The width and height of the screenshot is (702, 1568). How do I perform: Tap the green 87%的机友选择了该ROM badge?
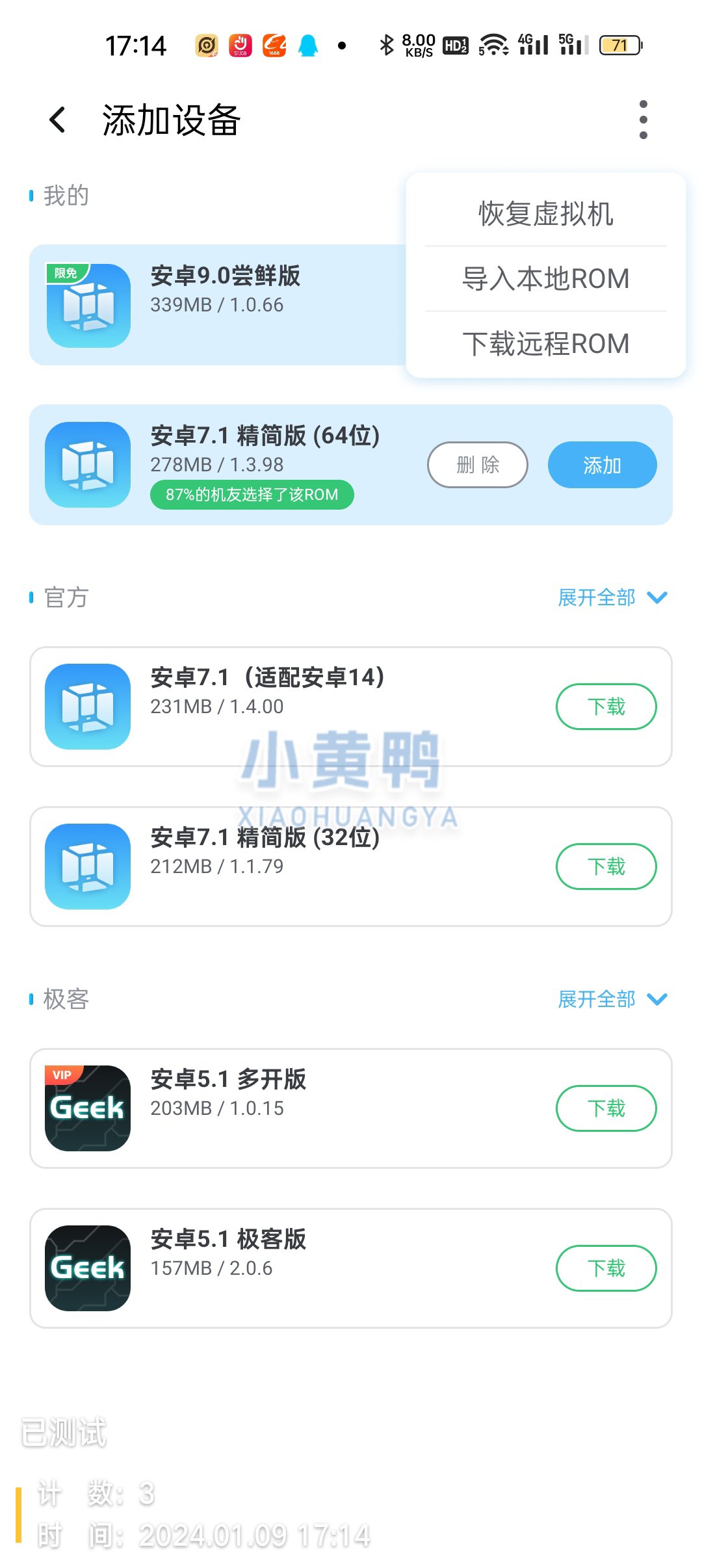pos(252,495)
